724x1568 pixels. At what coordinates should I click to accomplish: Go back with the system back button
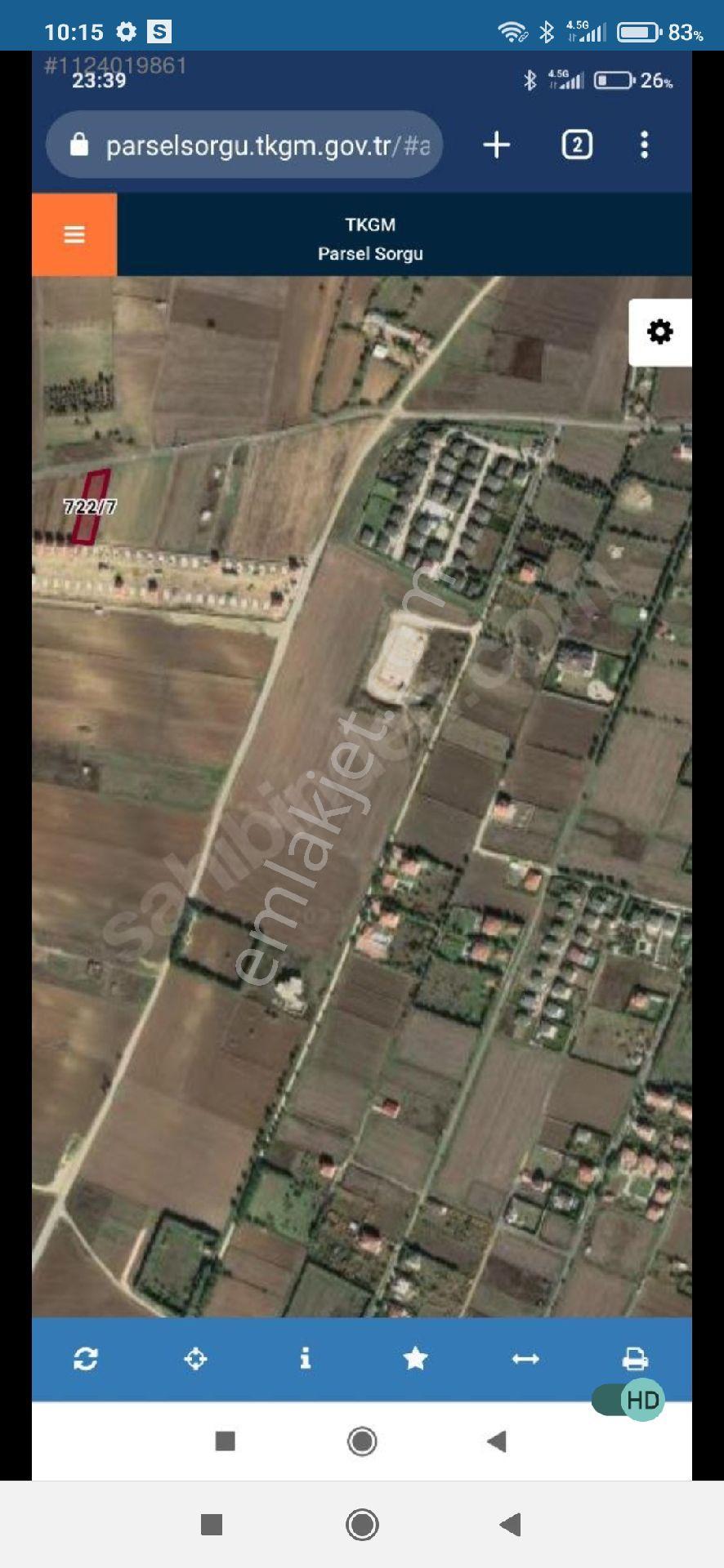pyautogui.click(x=511, y=1524)
